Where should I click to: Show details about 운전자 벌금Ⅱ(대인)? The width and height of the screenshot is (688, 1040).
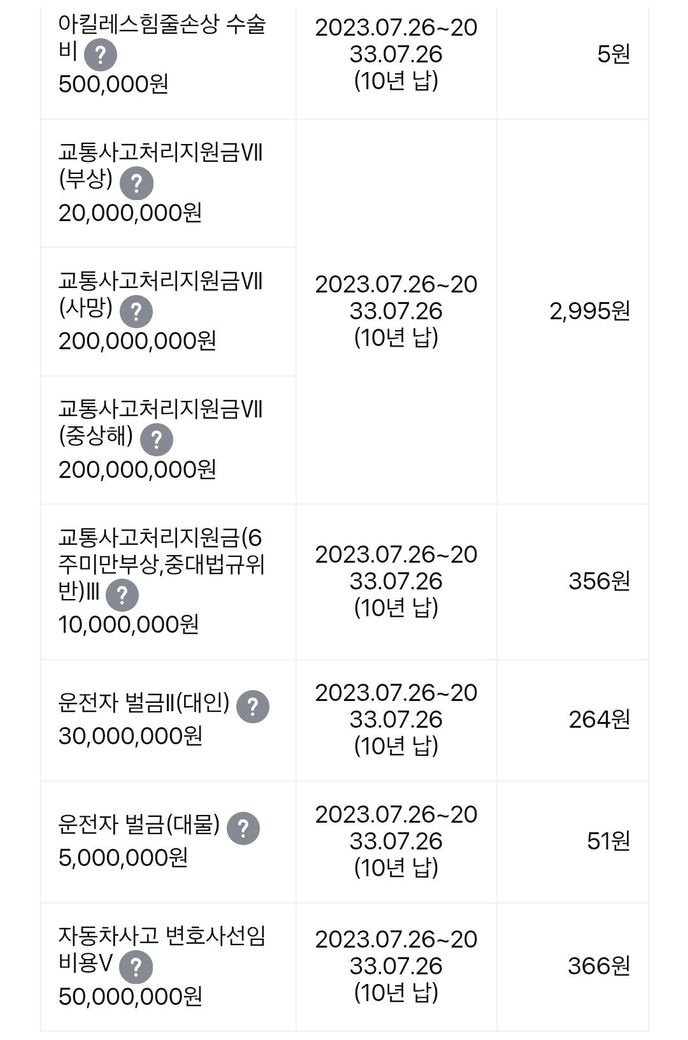(253, 706)
